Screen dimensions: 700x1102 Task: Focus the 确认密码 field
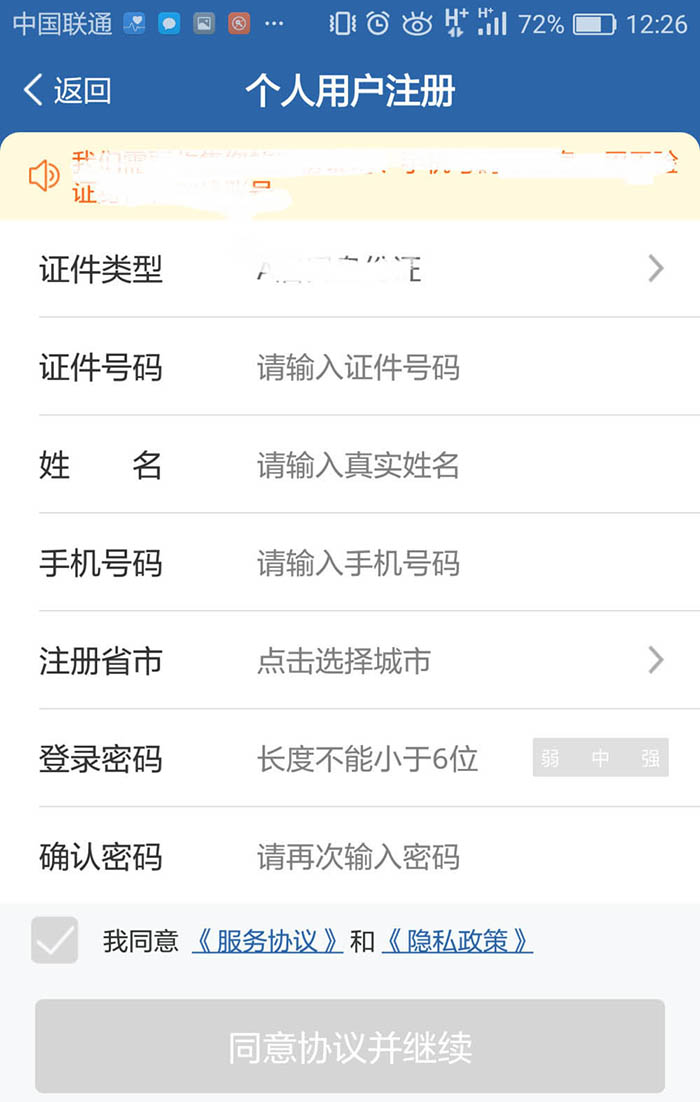point(450,857)
